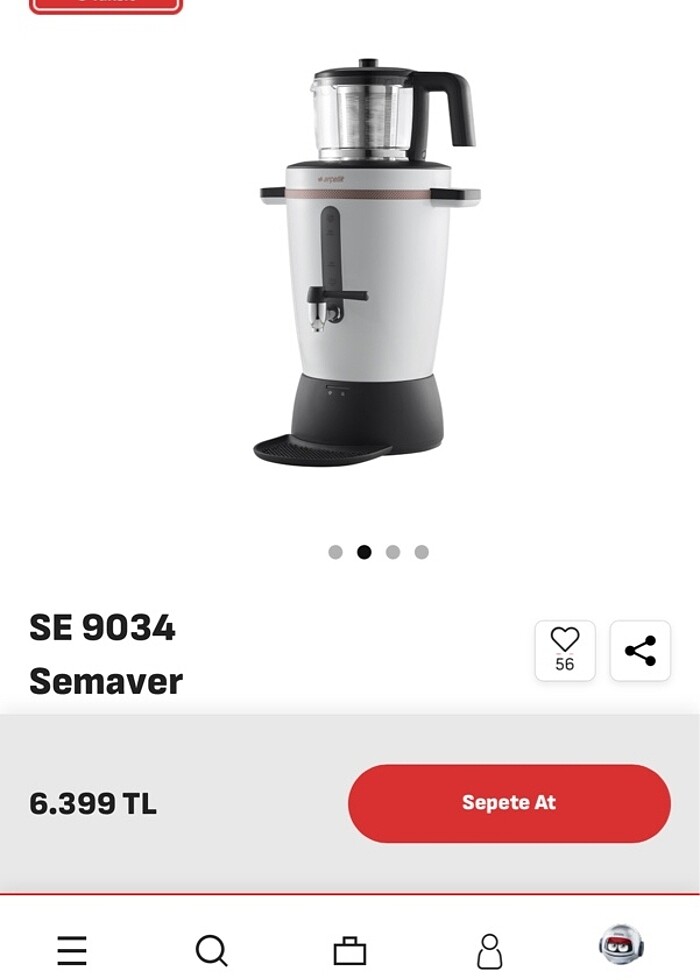Open the search tab
The height and width of the screenshot is (980, 700).
tap(211, 949)
